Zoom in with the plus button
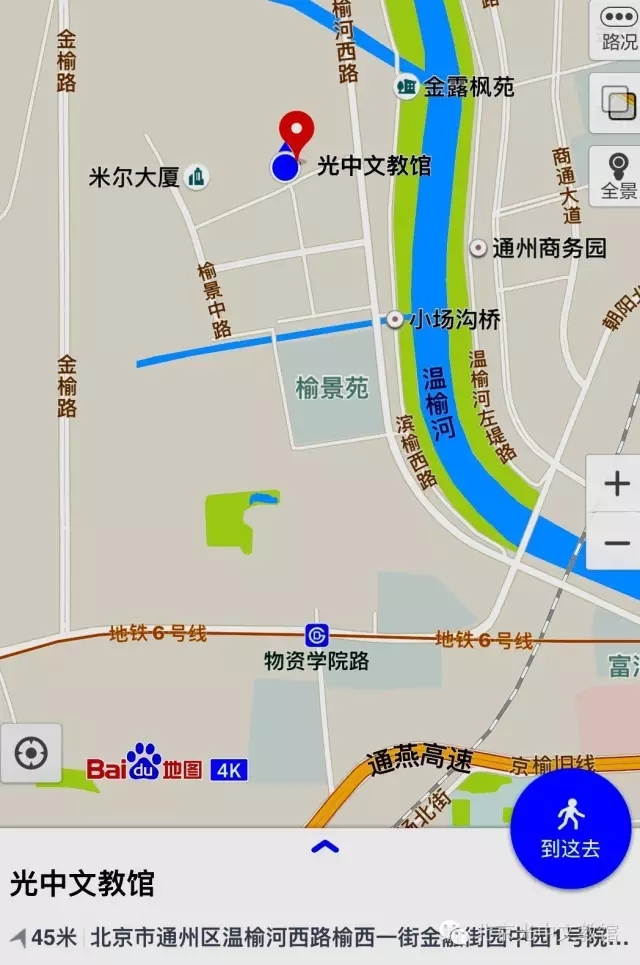Image resolution: width=640 pixels, height=965 pixels. [616, 485]
